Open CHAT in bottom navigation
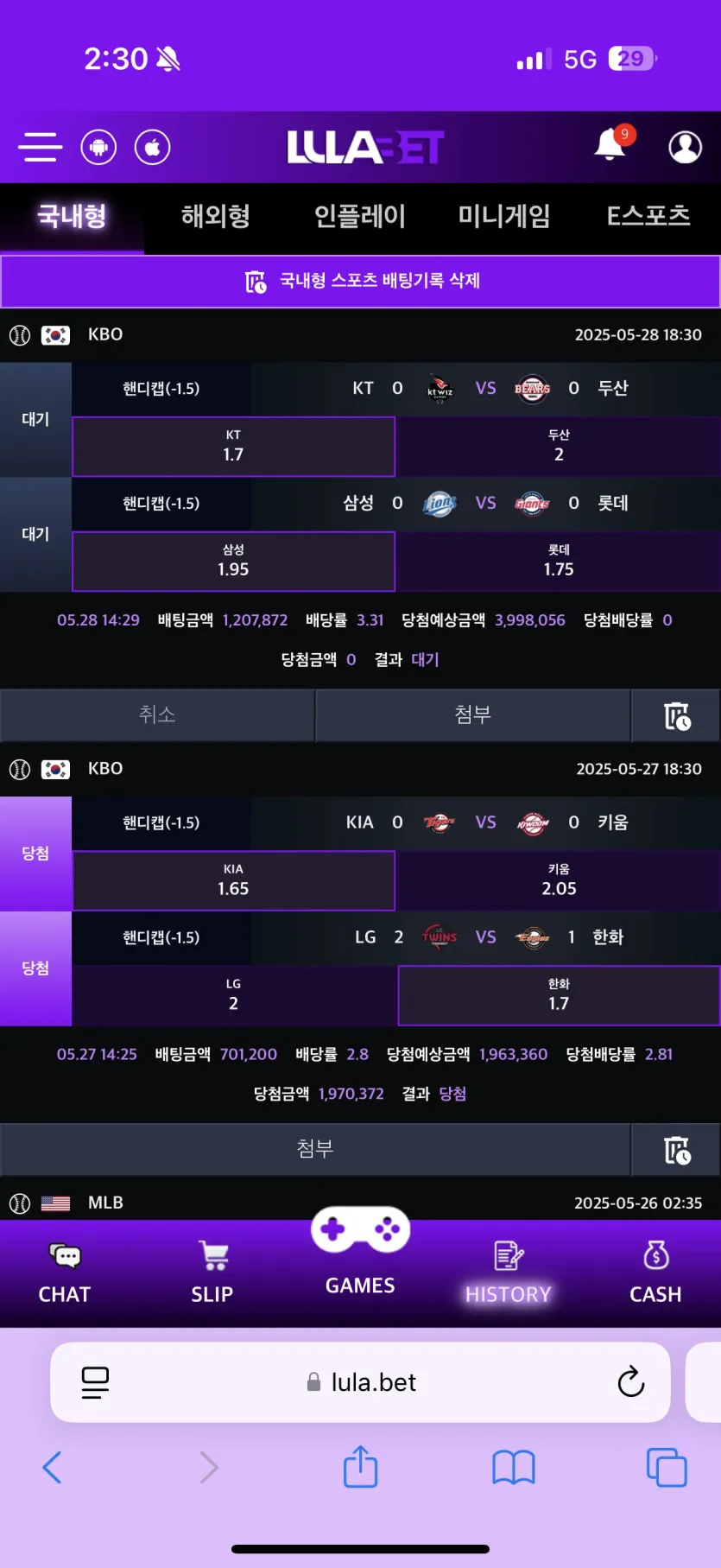Viewport: 721px width, 1568px height. tap(65, 1273)
